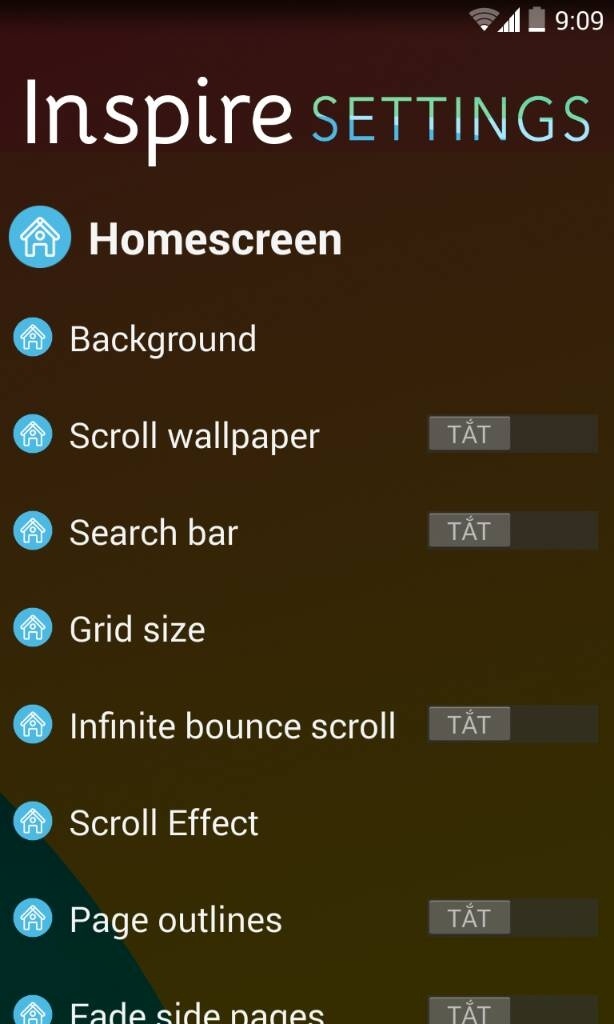Open the Background setting
614x1024 pixels.
tap(163, 339)
